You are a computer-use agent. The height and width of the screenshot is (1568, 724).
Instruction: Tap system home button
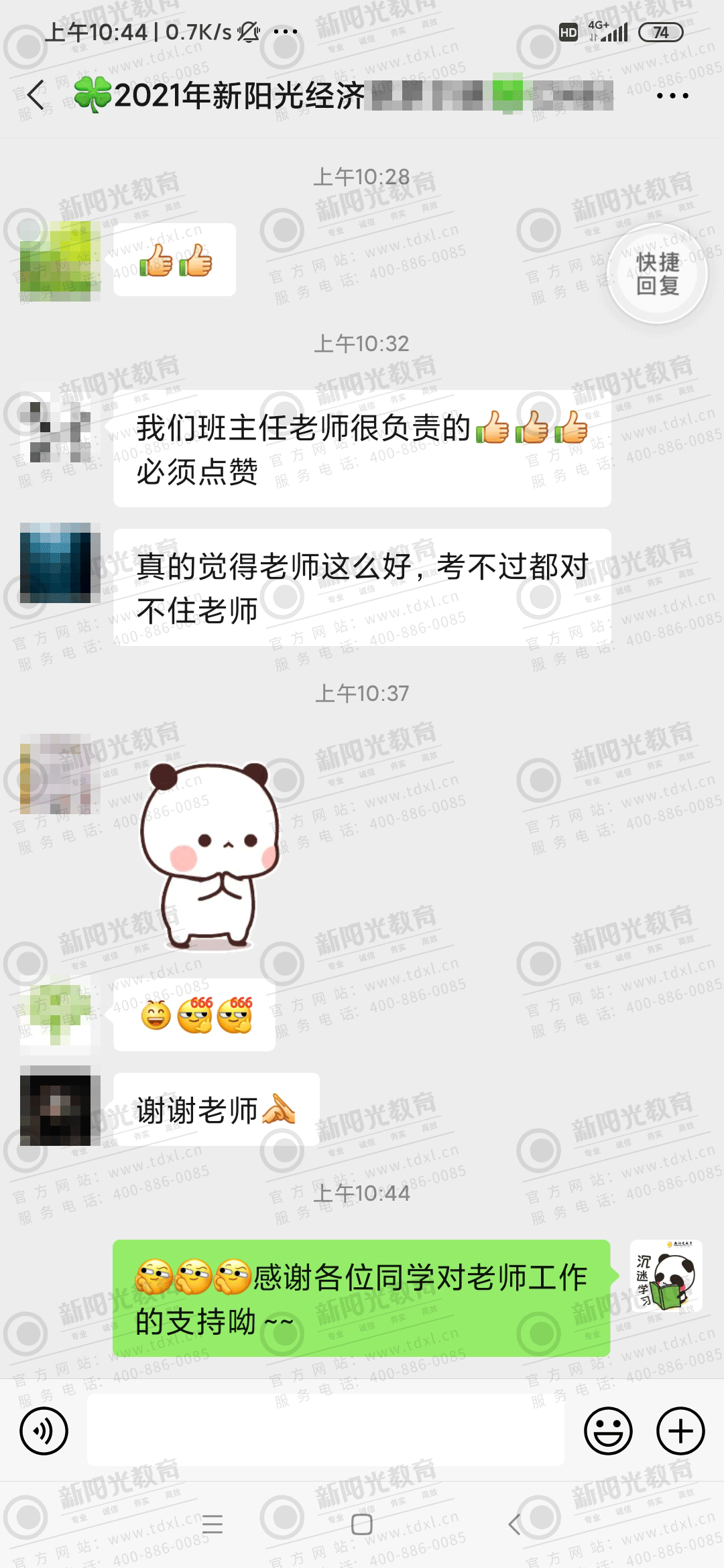(362, 1524)
